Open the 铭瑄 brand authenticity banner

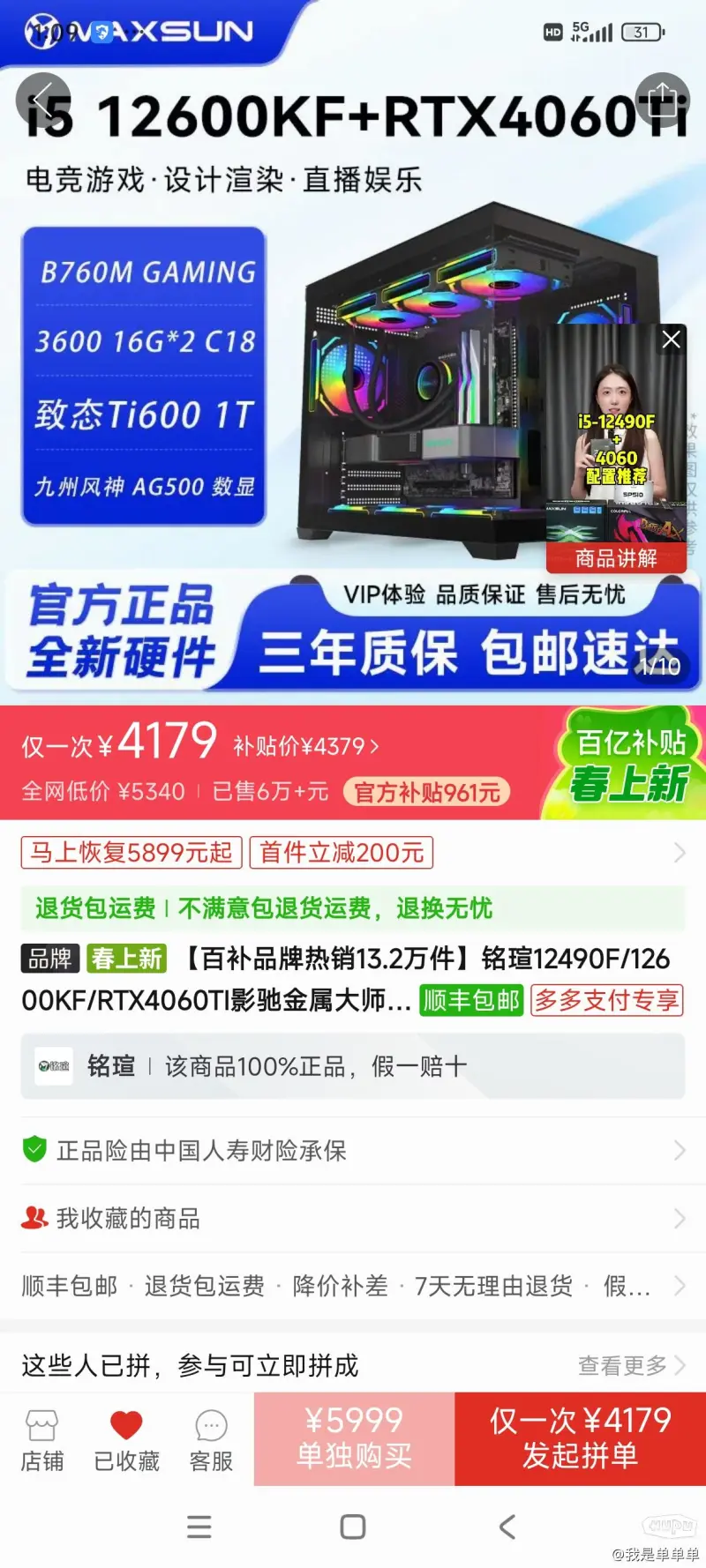pos(353,1066)
